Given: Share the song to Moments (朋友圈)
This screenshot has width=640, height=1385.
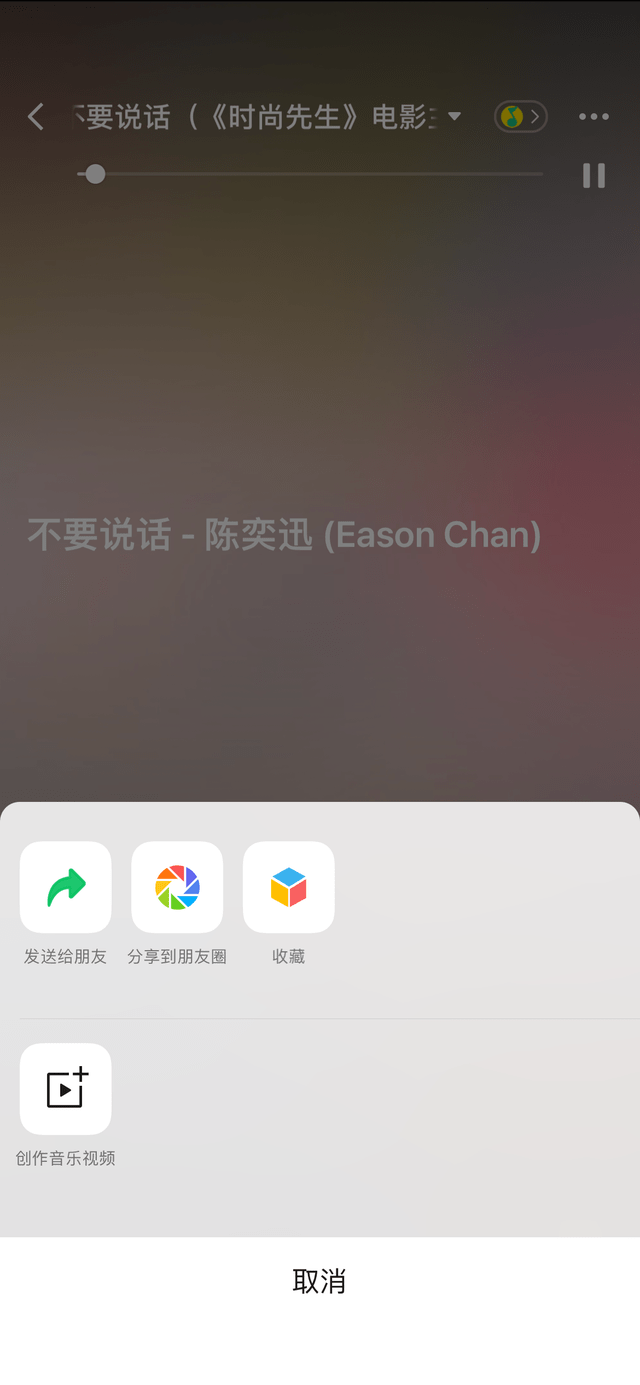Looking at the screenshot, I should [177, 887].
